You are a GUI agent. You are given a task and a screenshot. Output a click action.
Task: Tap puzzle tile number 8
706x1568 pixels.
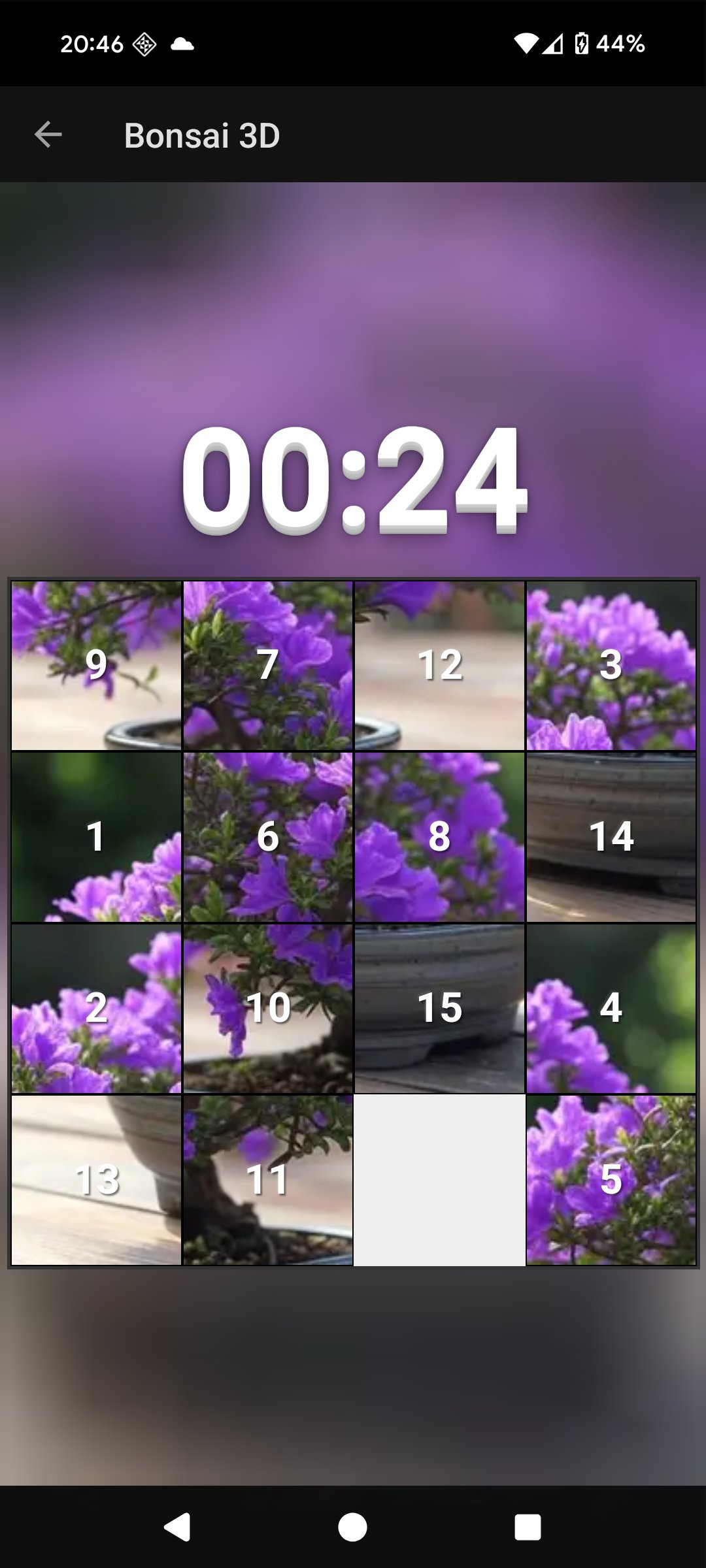[439, 837]
